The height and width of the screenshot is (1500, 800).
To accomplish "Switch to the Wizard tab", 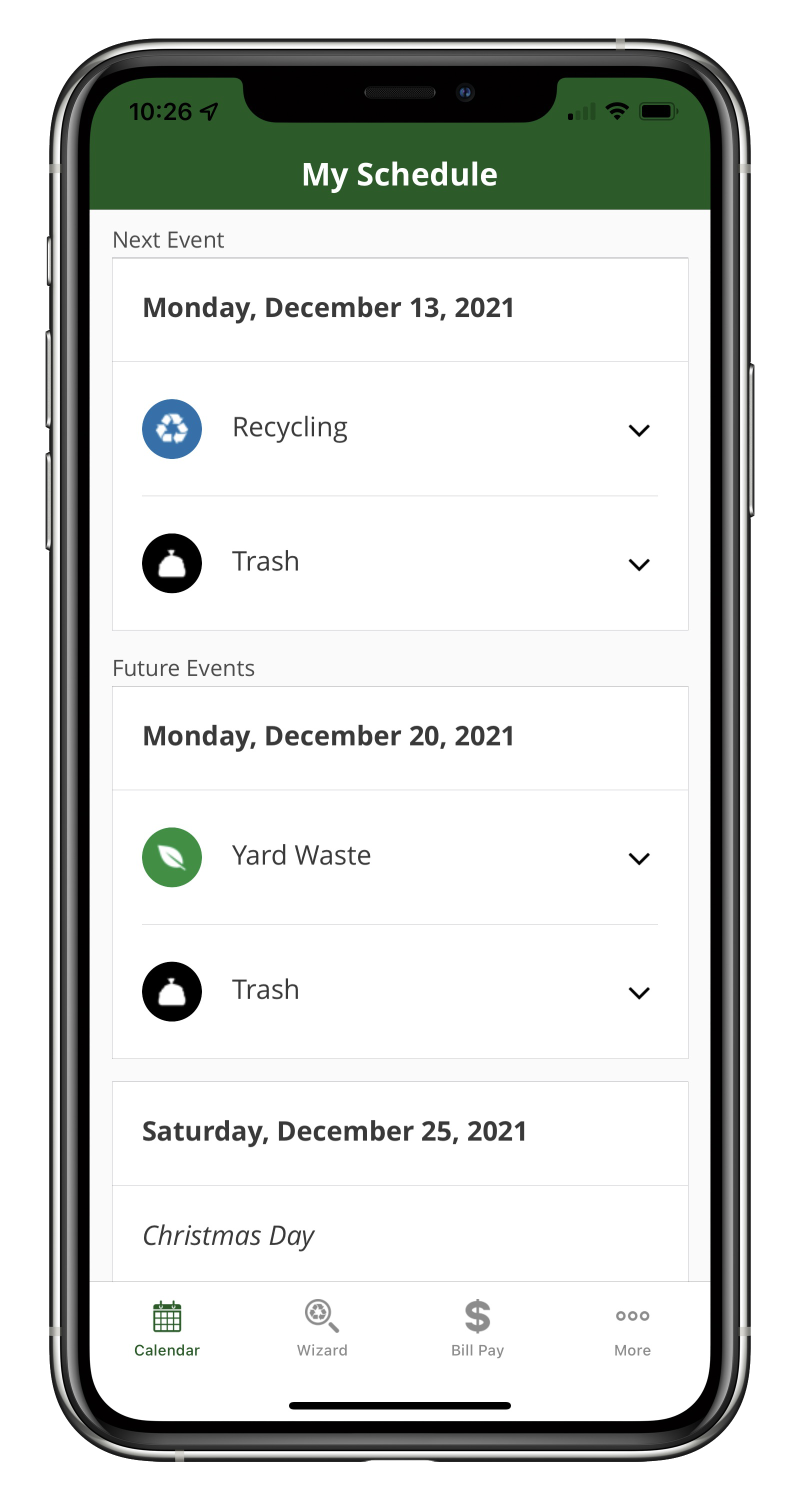I will click(322, 1329).
